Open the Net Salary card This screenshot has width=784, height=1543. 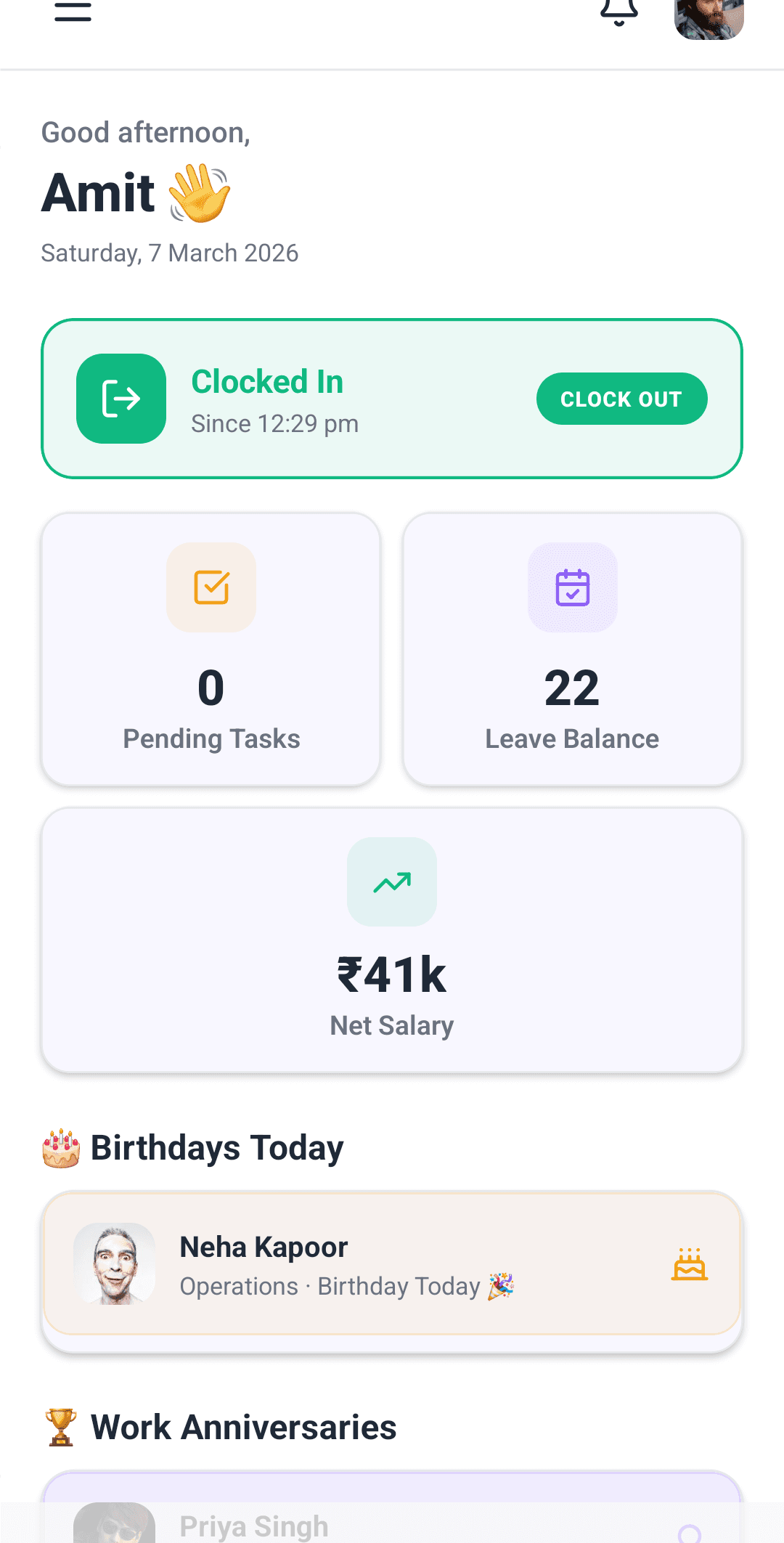click(x=392, y=940)
